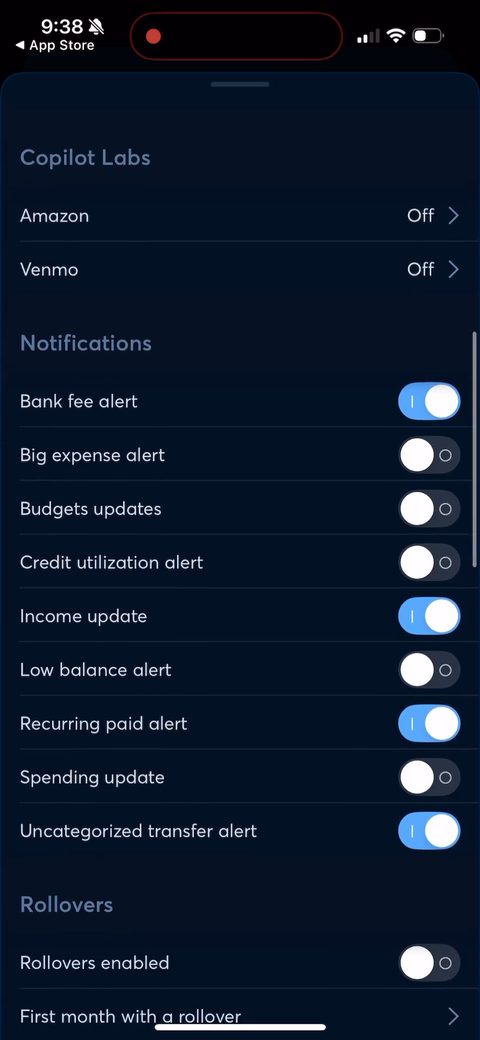Open the Venmo integration settings
This screenshot has height=1040, width=480.
click(x=240, y=269)
